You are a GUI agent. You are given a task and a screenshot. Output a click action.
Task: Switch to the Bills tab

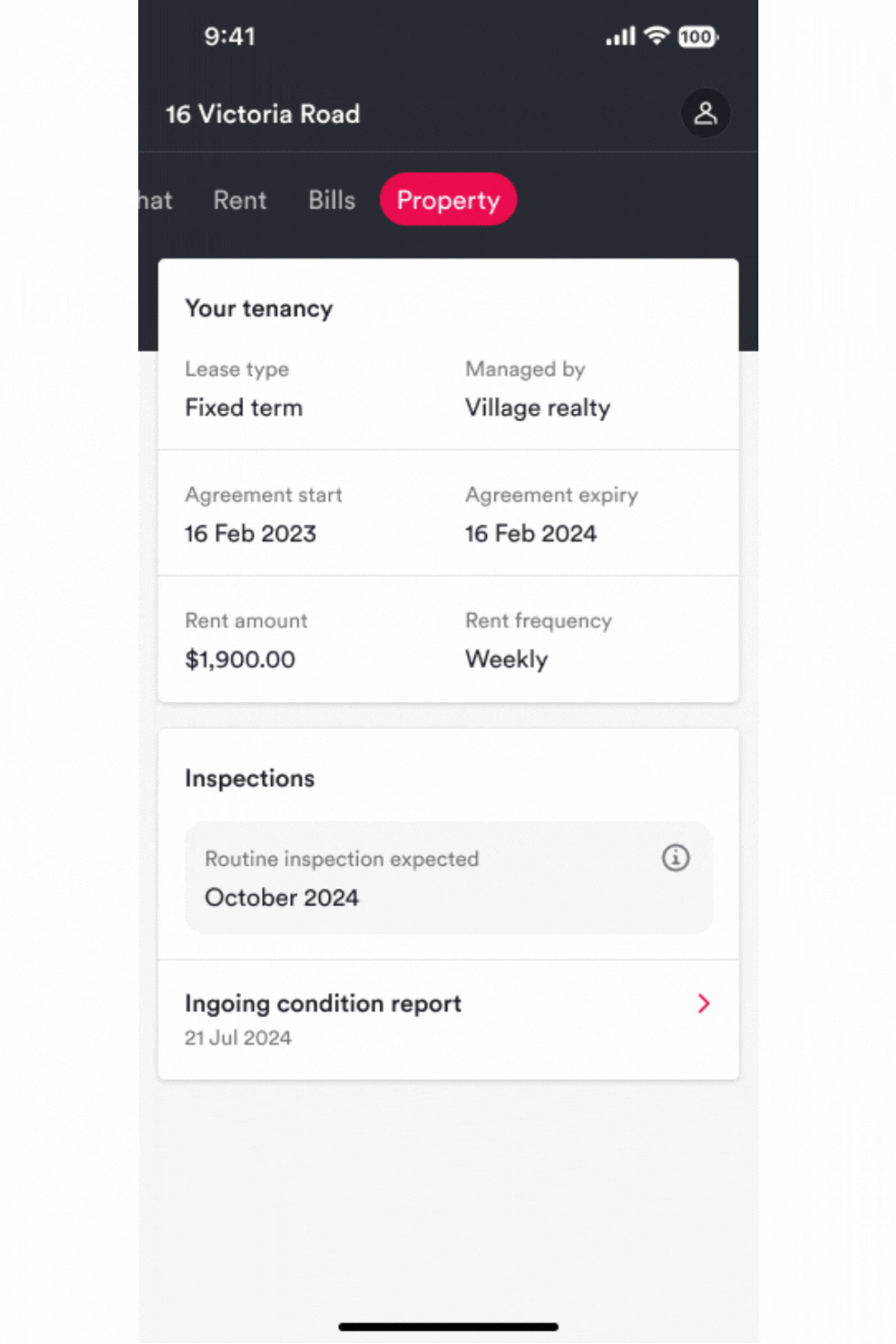click(332, 200)
